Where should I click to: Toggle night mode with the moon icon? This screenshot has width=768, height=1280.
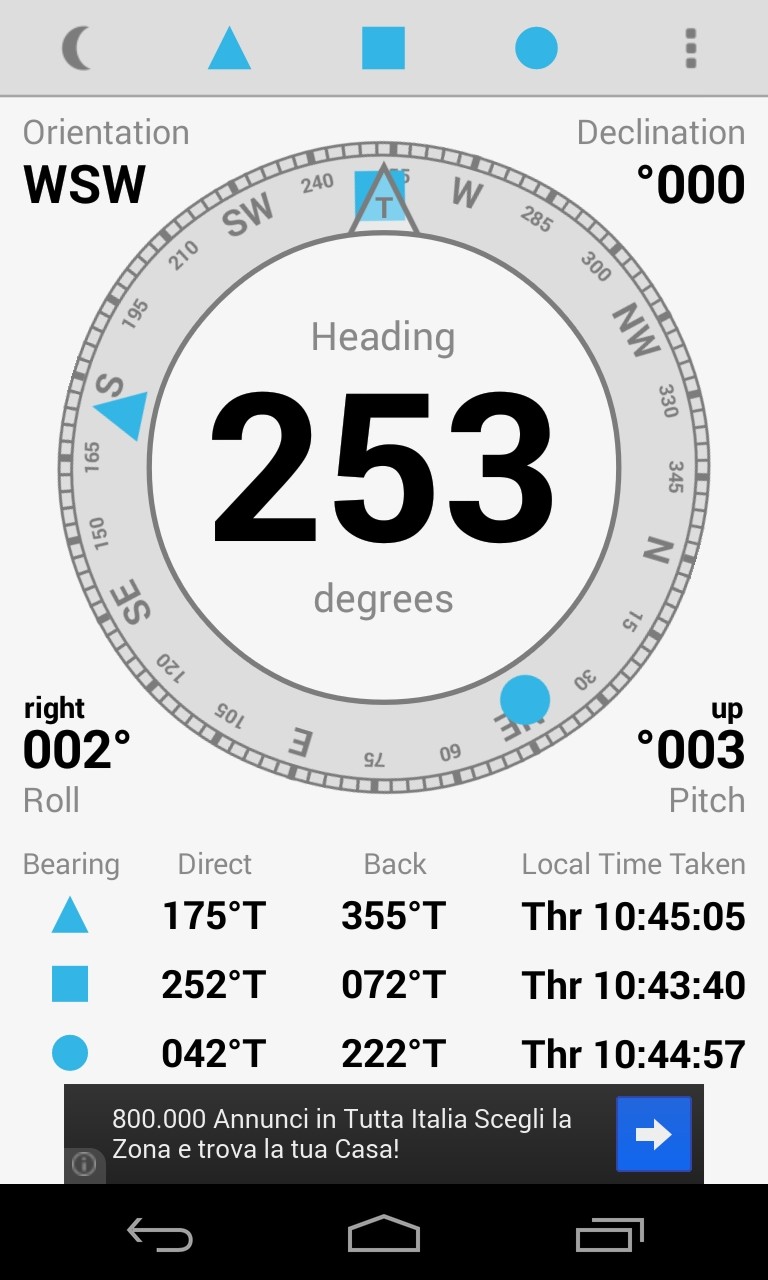[77, 48]
